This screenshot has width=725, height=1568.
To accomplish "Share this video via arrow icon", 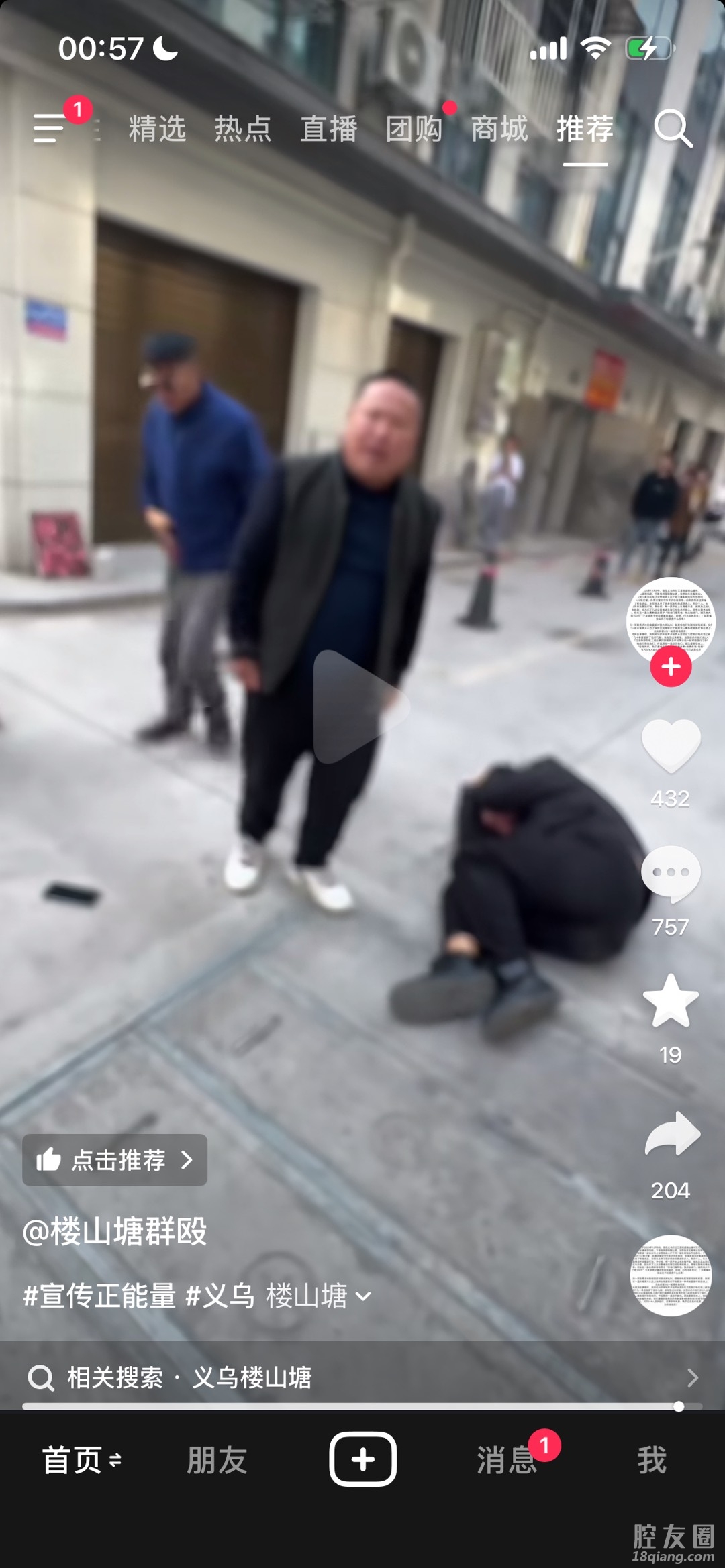I will click(671, 1135).
